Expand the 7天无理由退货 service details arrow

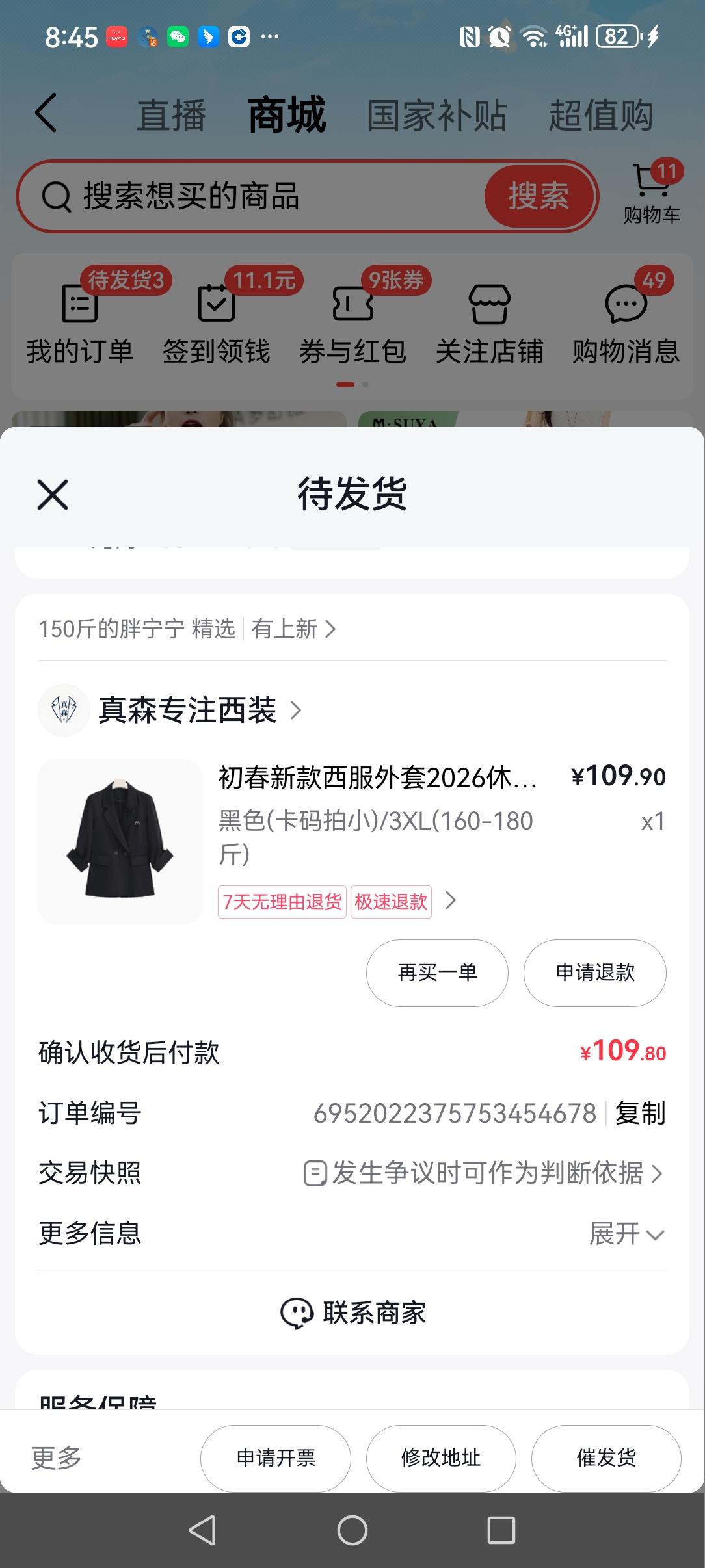click(x=450, y=902)
